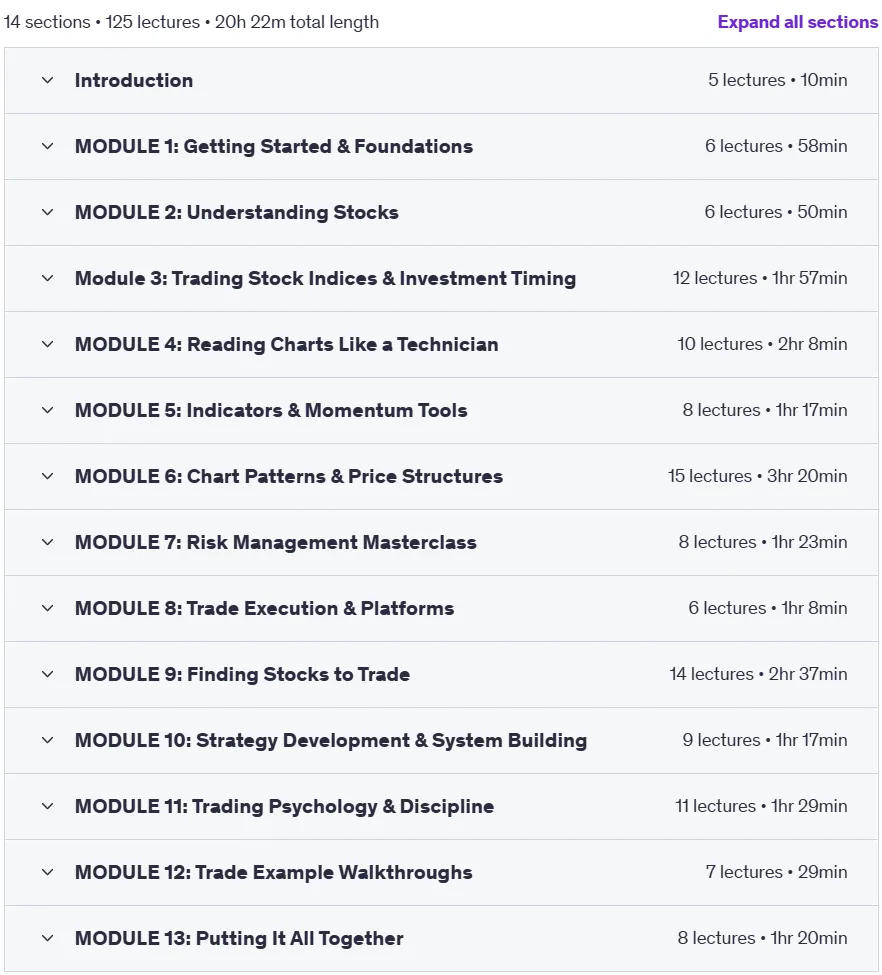Image resolution: width=882 pixels, height=975 pixels.
Task: Expand MODULE 6: Chart Patterns & Price Structures
Action: (x=441, y=476)
